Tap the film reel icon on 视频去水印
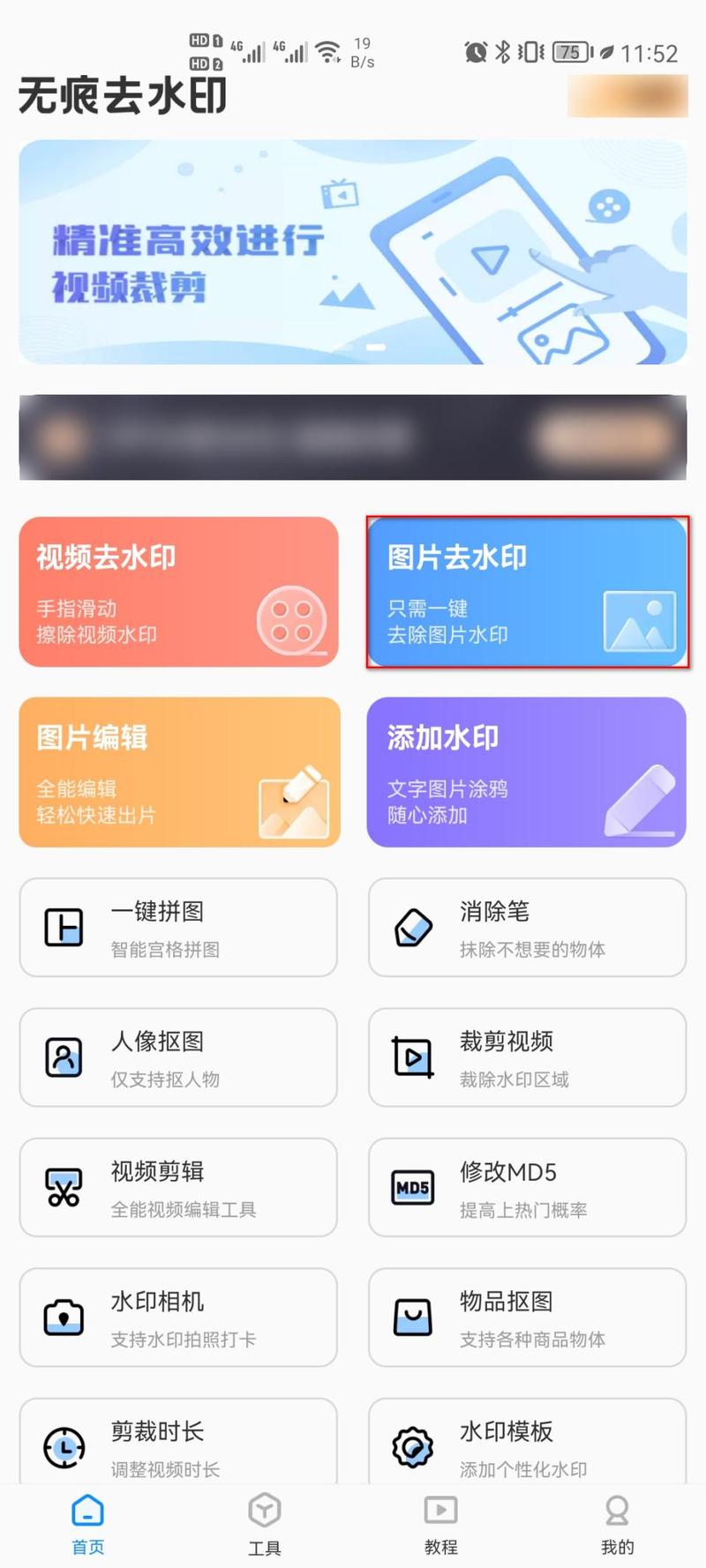Viewport: 706px width, 1568px height. click(x=290, y=621)
